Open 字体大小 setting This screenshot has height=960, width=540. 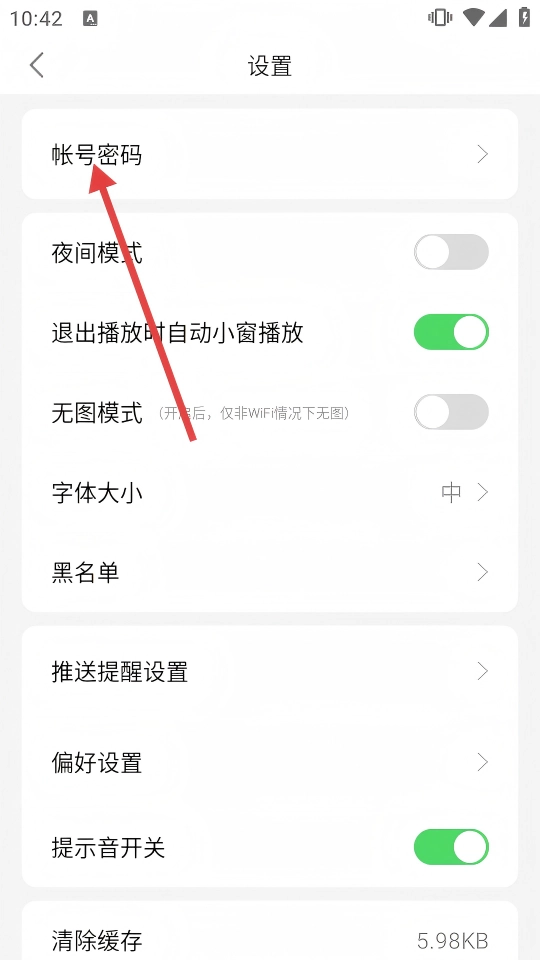tap(269, 492)
